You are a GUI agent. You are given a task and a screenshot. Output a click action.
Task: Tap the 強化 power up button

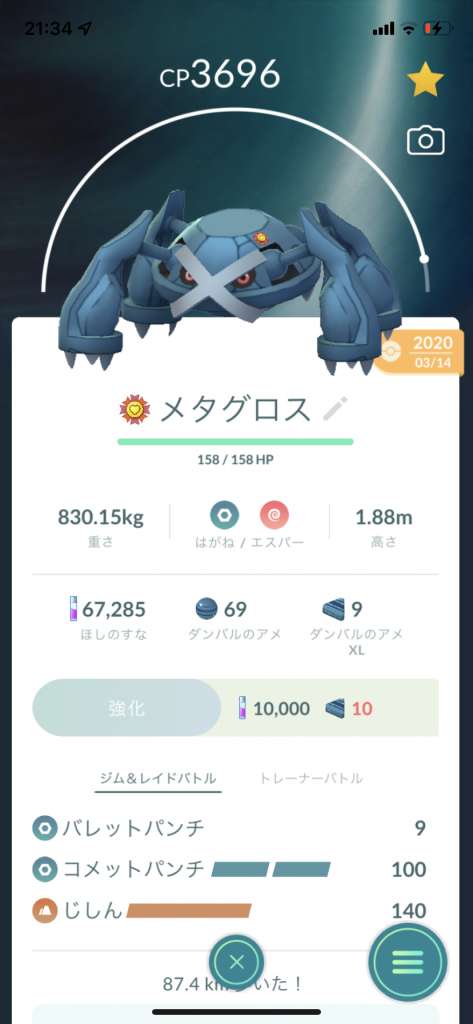point(127,709)
